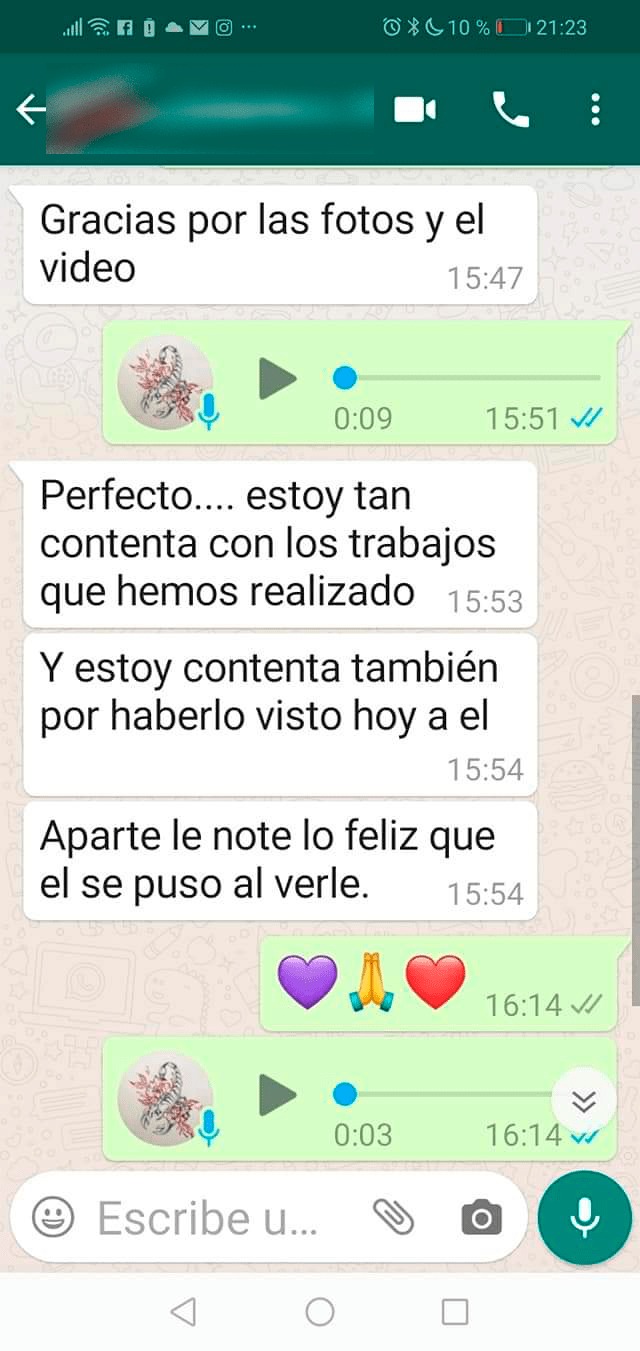Tap the system home button

(x=320, y=1312)
